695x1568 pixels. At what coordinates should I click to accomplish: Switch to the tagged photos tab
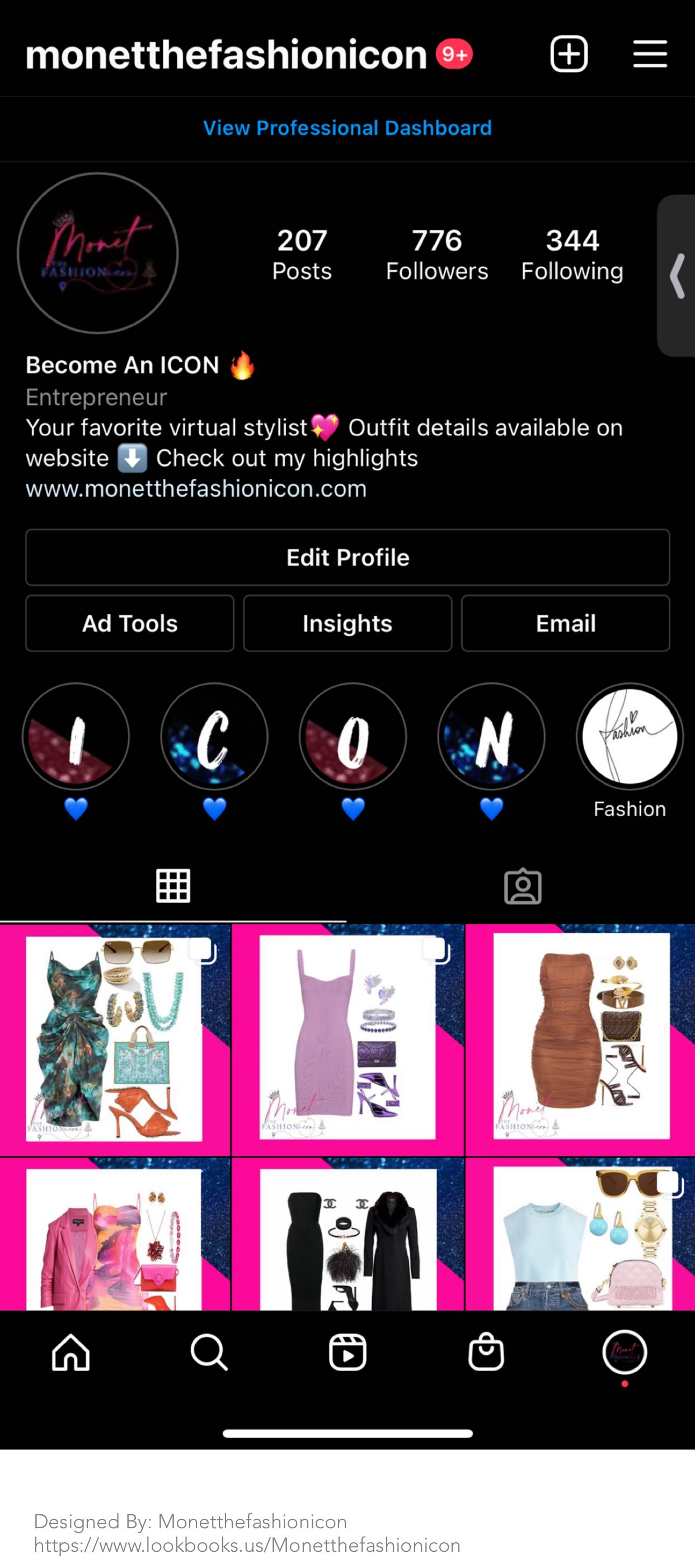click(x=522, y=886)
